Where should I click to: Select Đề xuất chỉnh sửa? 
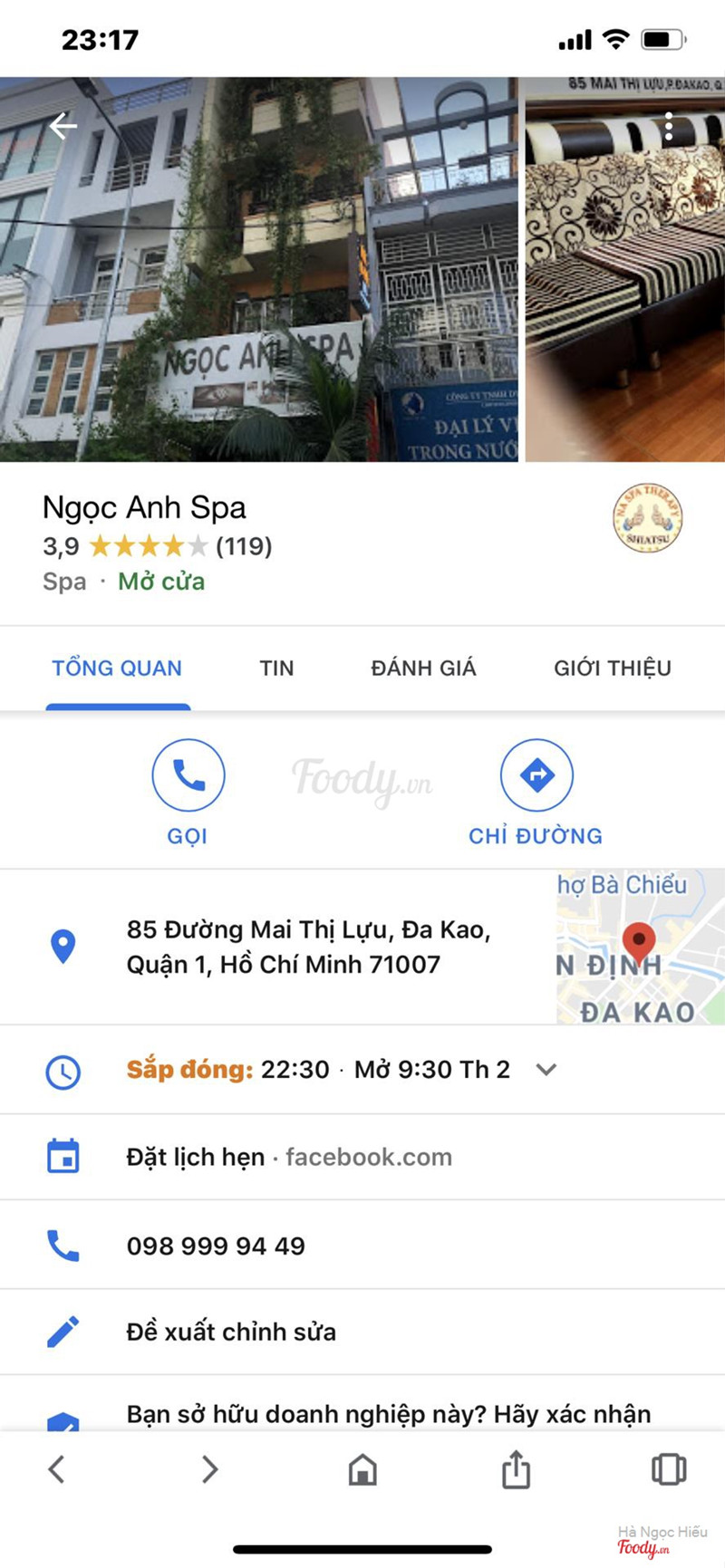[231, 1332]
